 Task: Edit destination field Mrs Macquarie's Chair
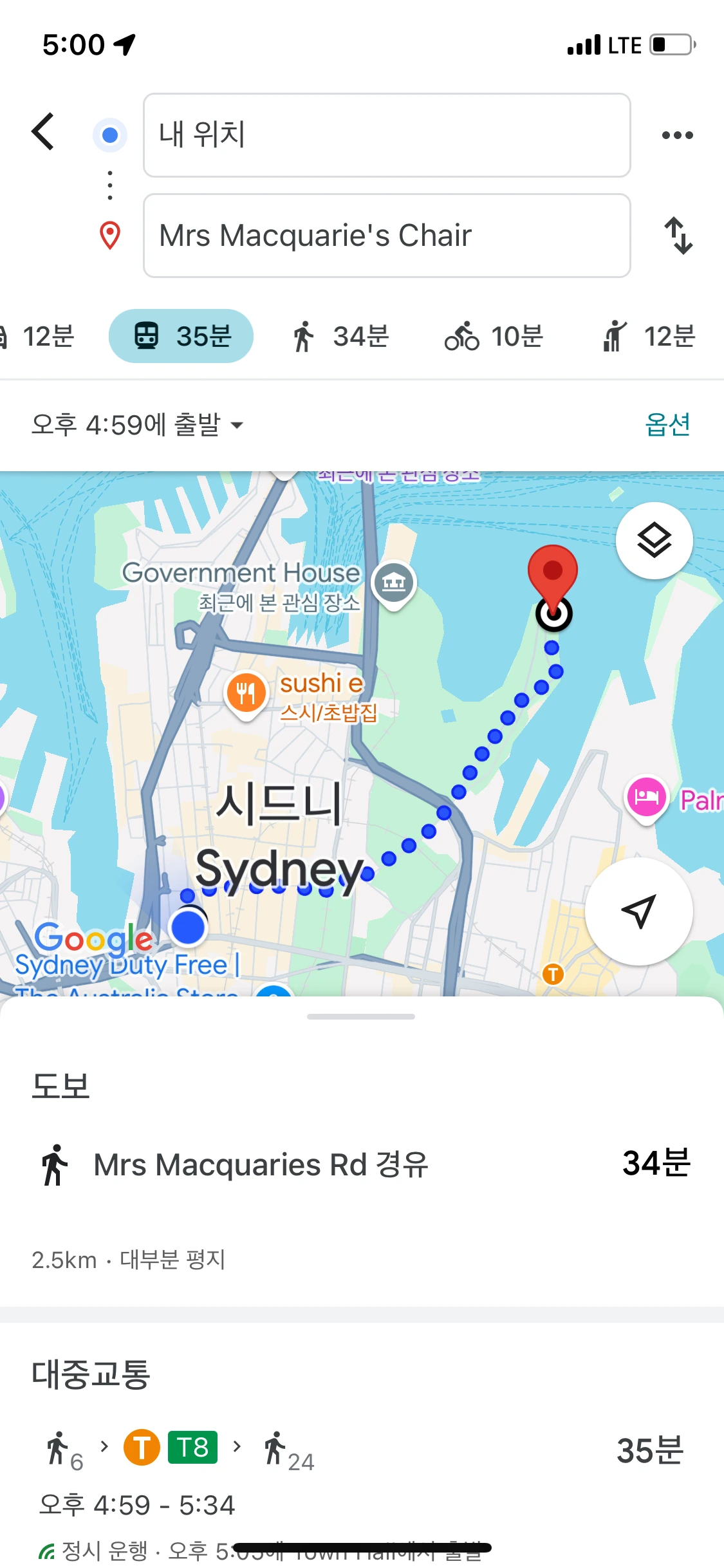coord(387,236)
